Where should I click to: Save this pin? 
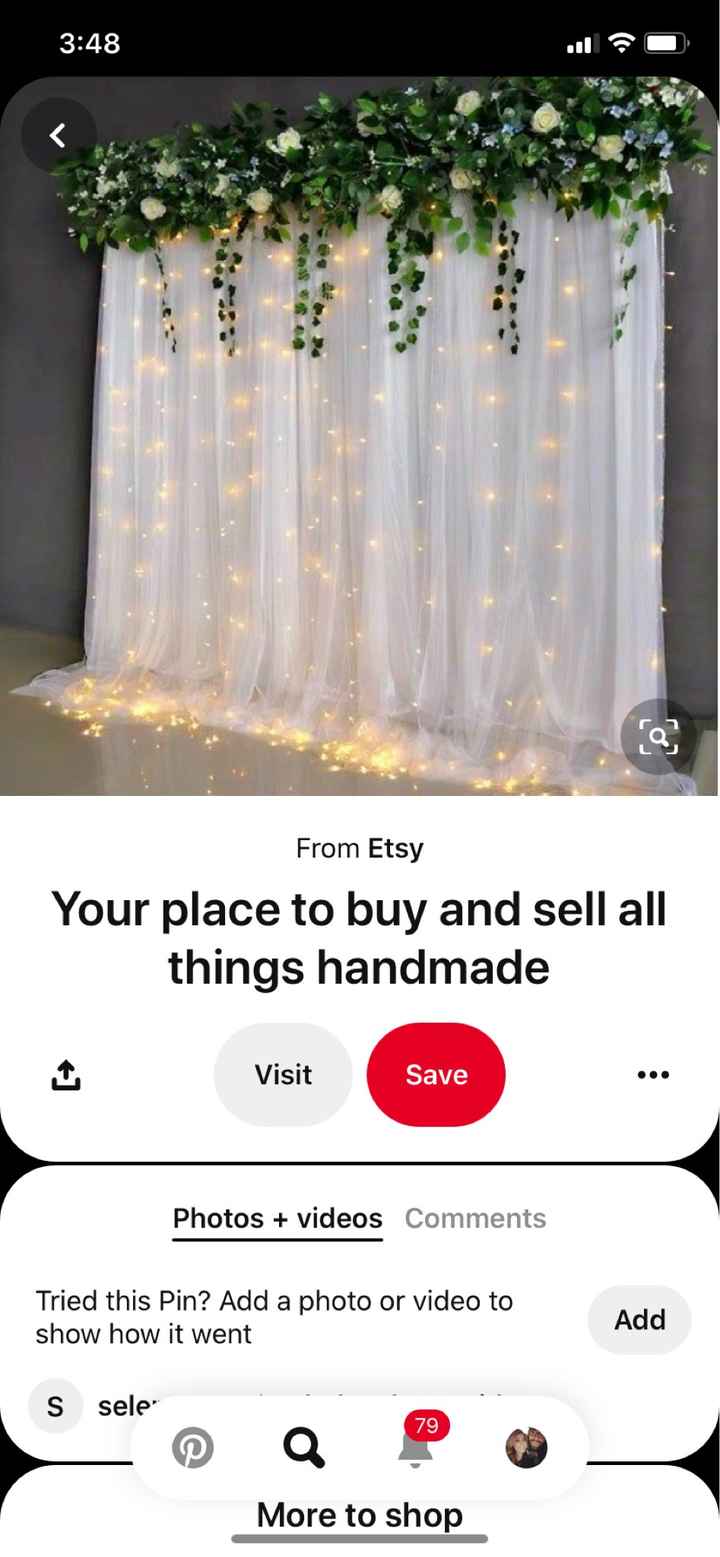[x=436, y=1075]
